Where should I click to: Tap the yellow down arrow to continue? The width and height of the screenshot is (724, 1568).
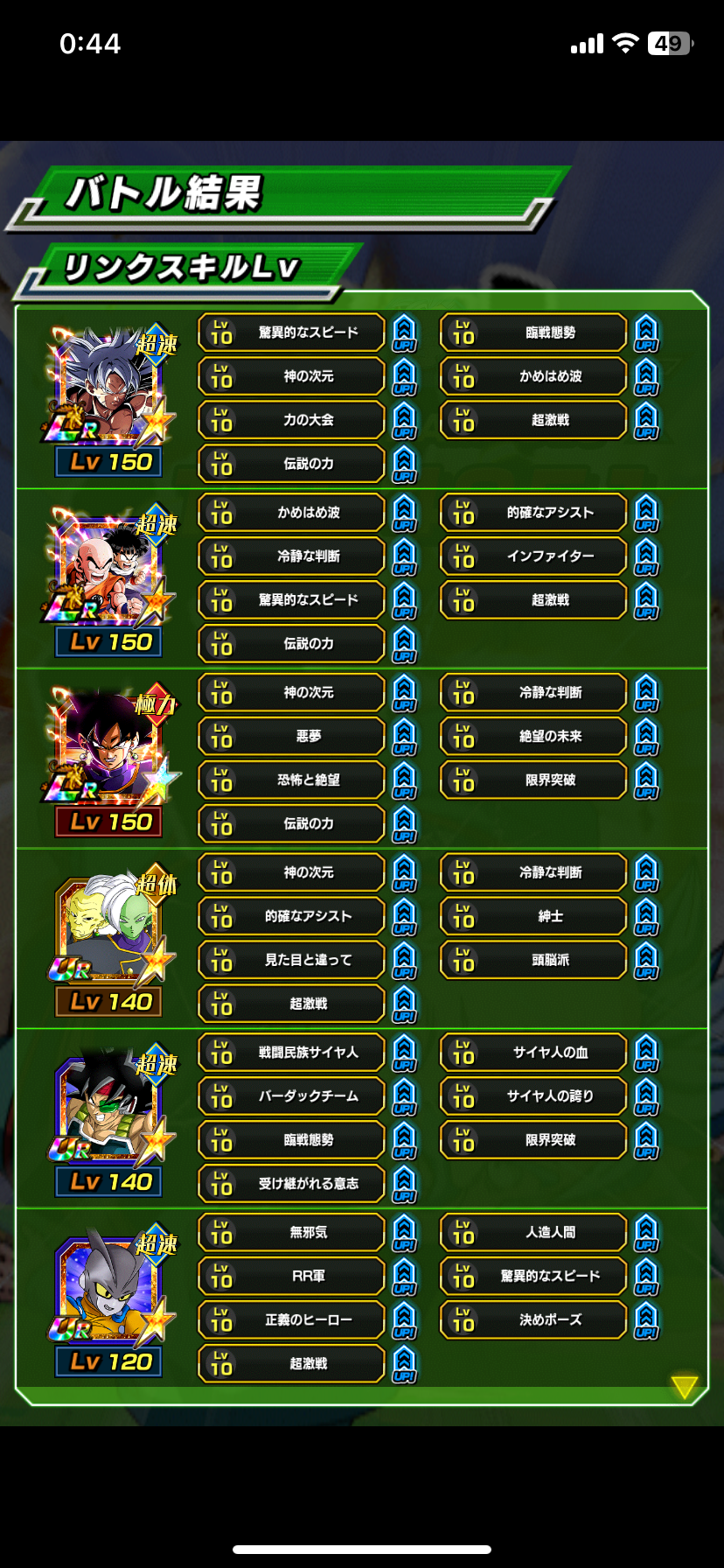click(x=684, y=1387)
